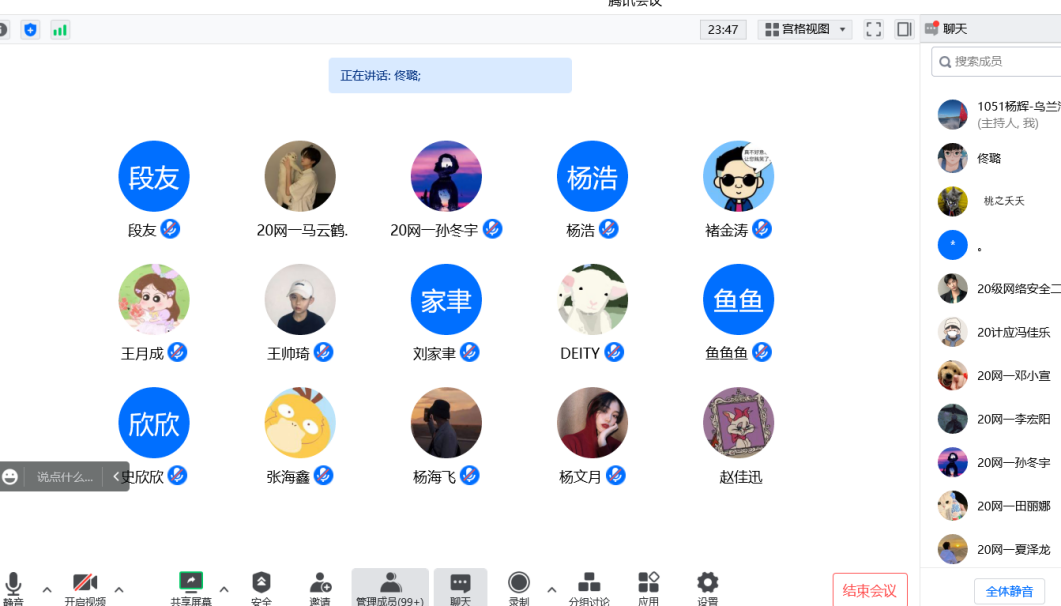The width and height of the screenshot is (1061, 606).
Task: End the meeting
Action: pos(870,590)
